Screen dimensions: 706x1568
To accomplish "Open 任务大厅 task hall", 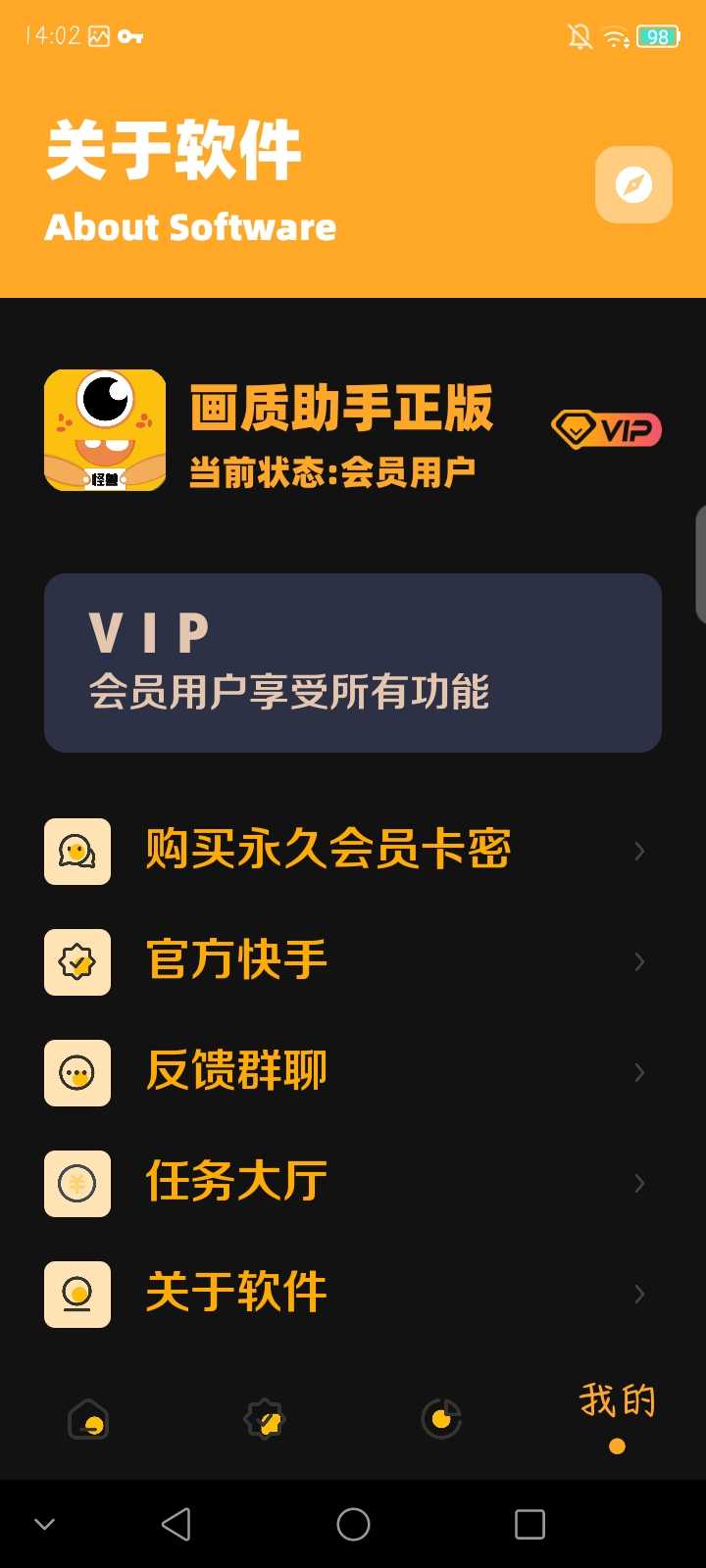I will pyautogui.click(x=353, y=1182).
